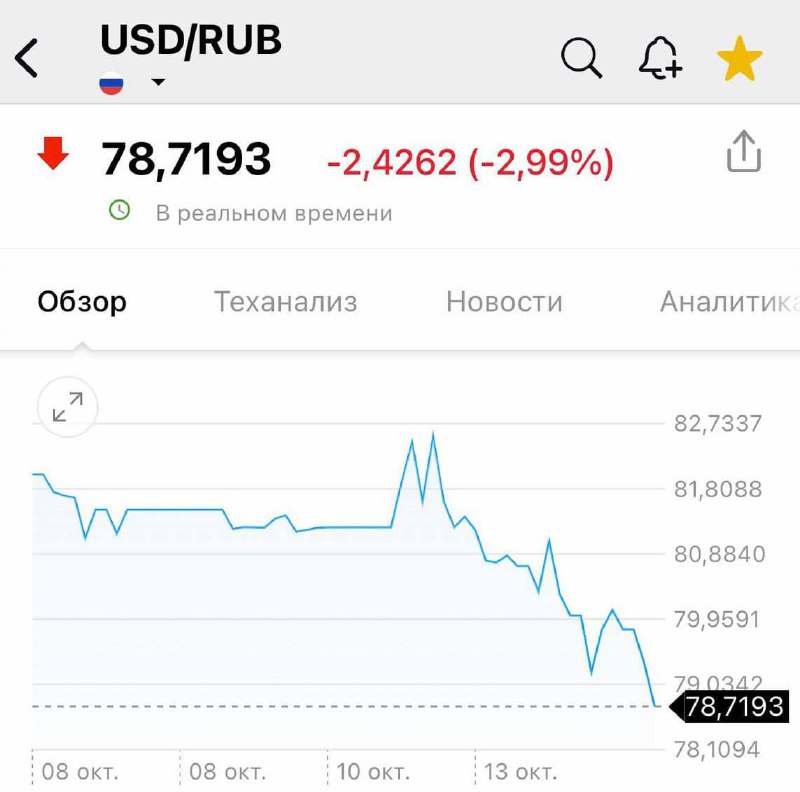Create a price alert with the bell

click(x=660, y=59)
